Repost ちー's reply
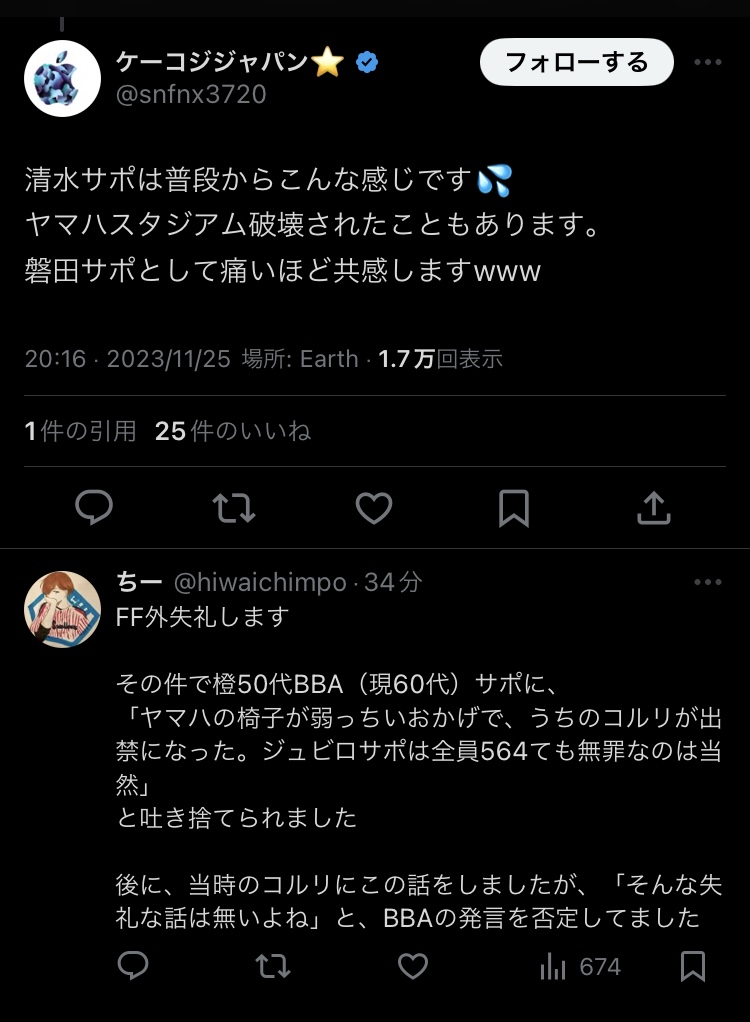Image resolution: width=750 pixels, height=1022 pixels. [273, 966]
